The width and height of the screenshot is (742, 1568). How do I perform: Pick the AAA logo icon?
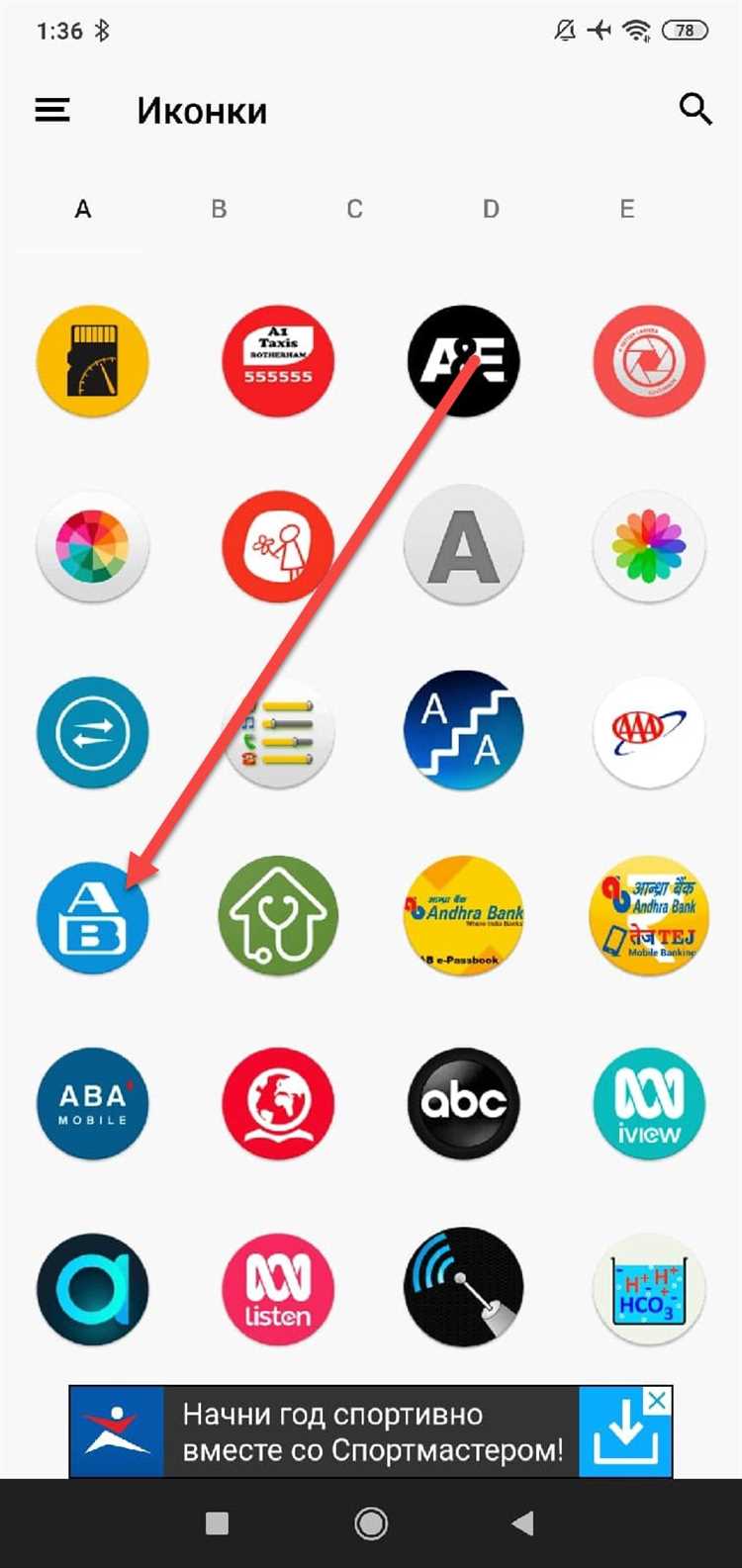[x=649, y=732]
